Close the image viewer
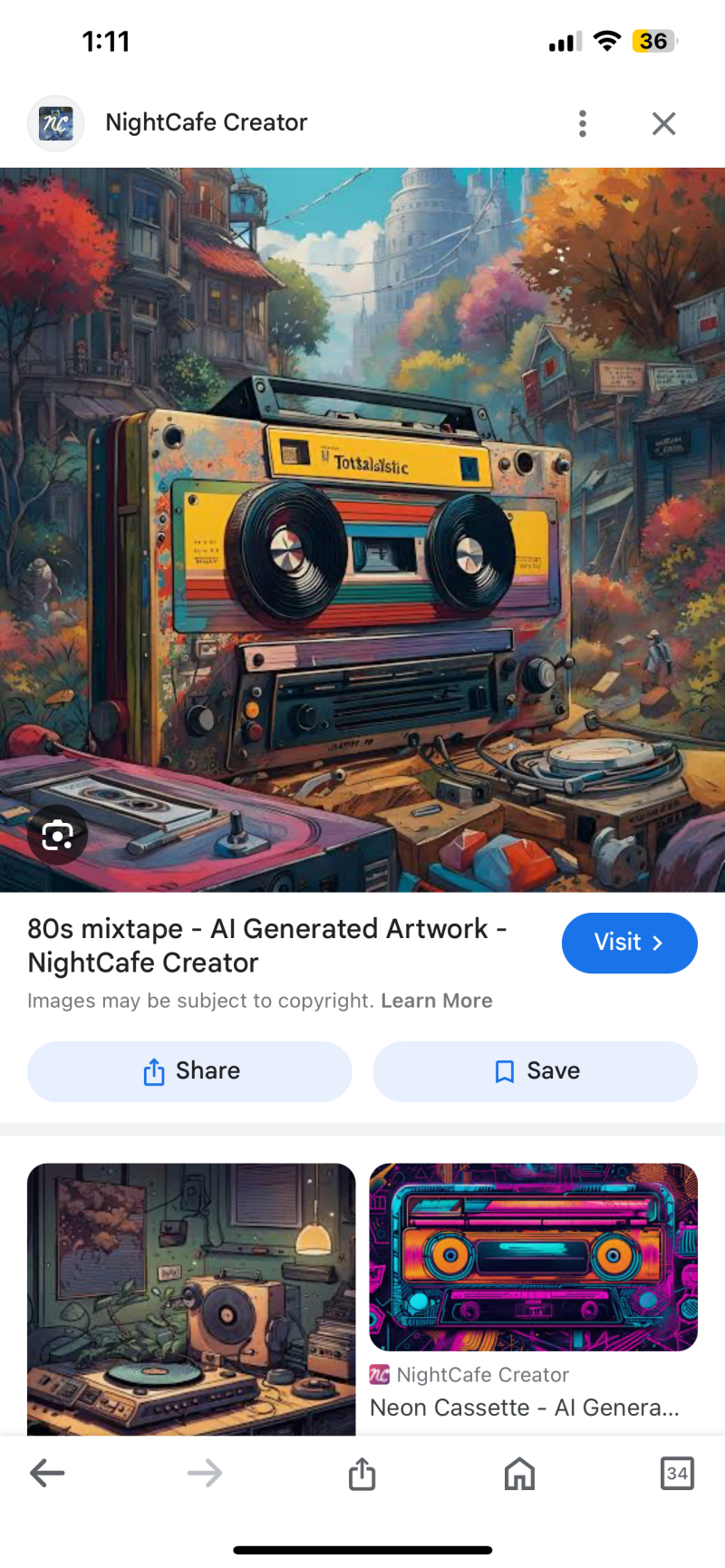 coord(663,123)
